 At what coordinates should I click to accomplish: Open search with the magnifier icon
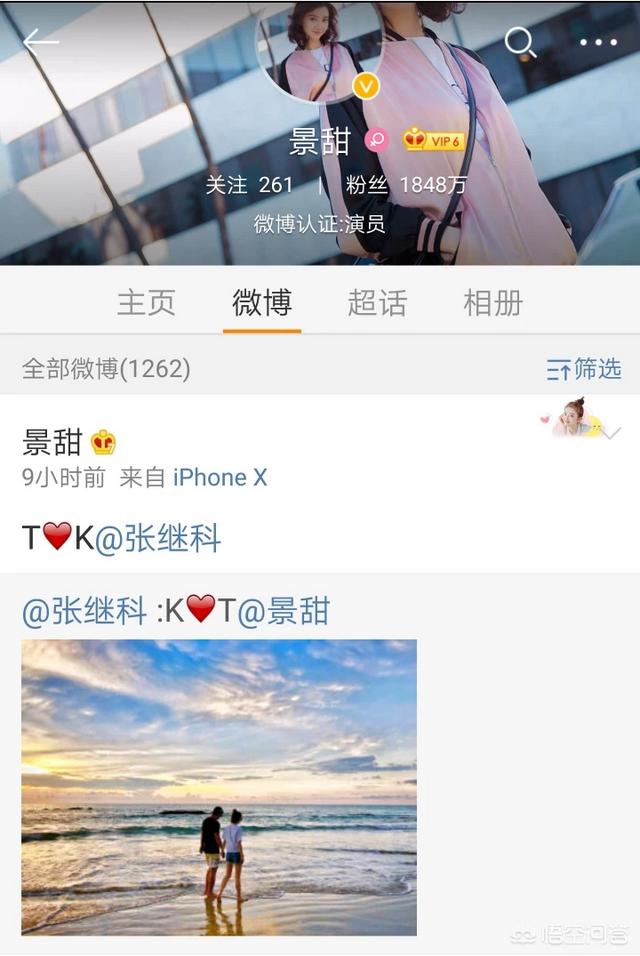[520, 42]
